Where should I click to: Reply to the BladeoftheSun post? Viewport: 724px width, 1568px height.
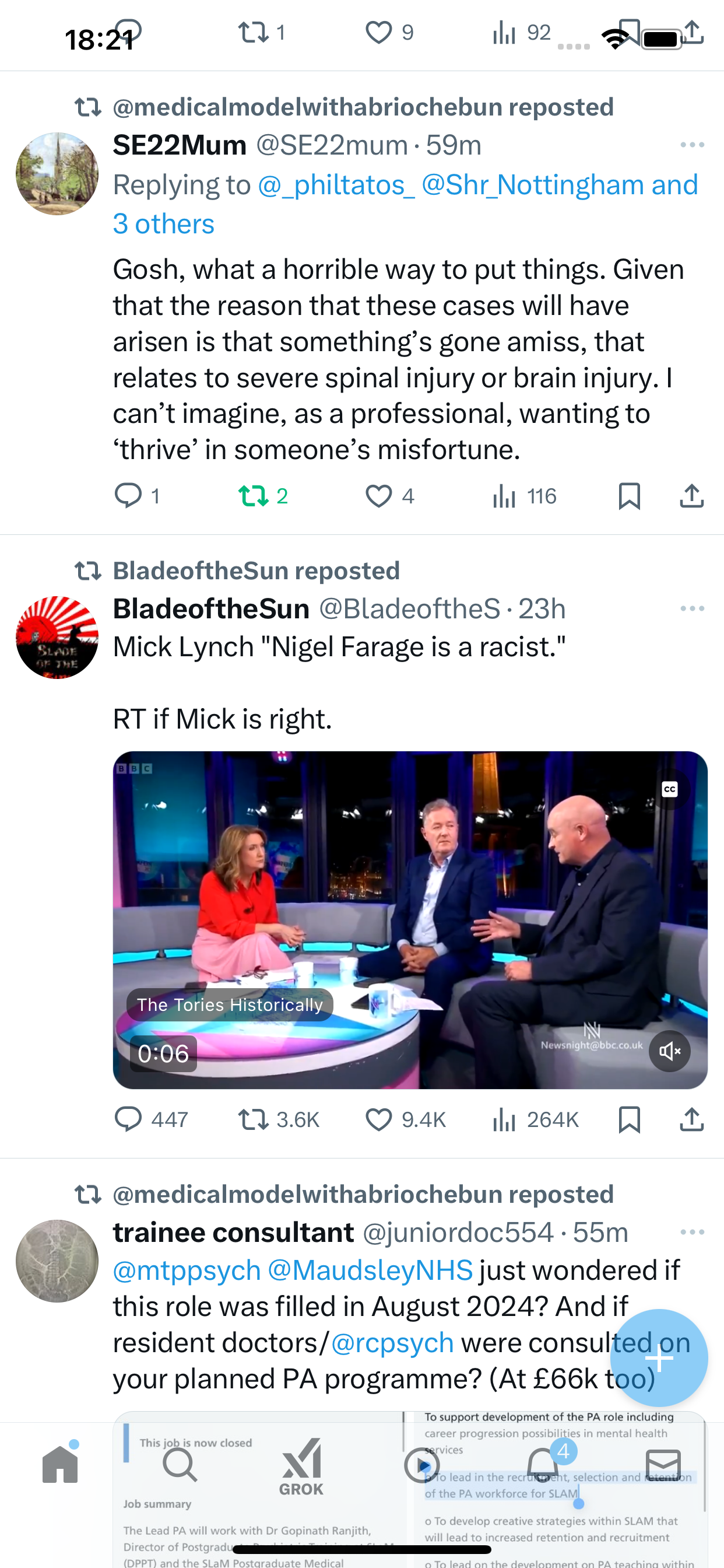click(x=128, y=1119)
